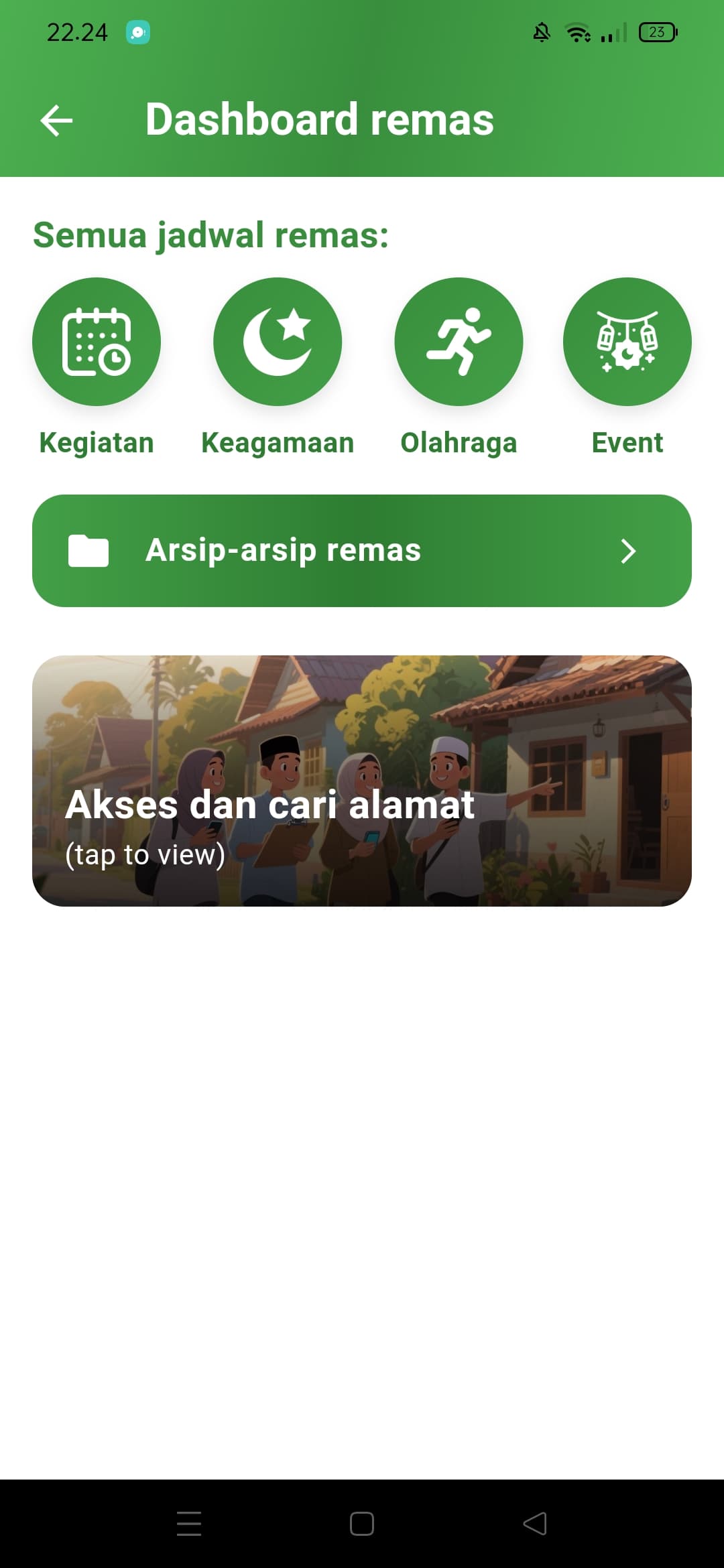Open the notification-muted bell in the status bar
Screen dimensions: 724x1568
click(542, 31)
